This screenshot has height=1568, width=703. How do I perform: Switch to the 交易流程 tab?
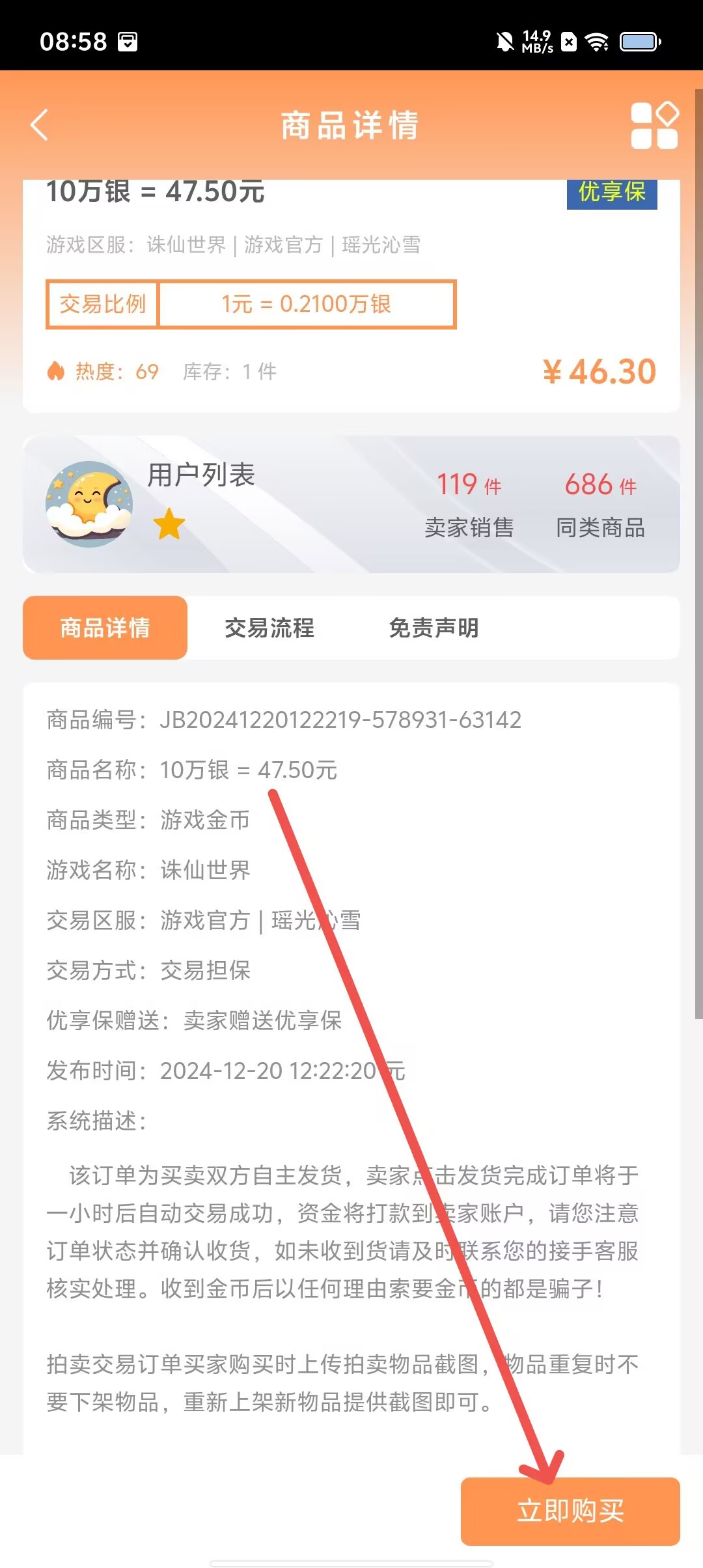(x=269, y=628)
